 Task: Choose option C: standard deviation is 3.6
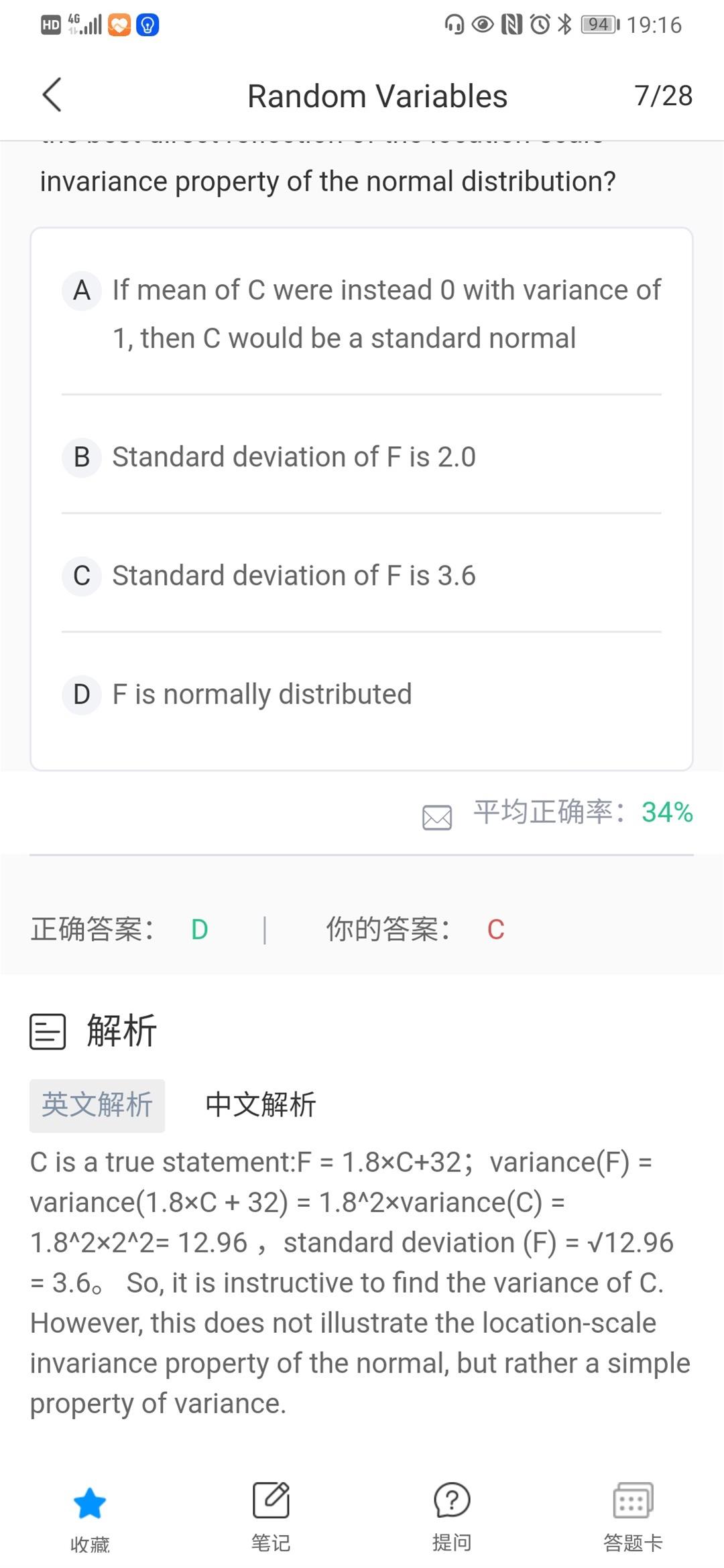click(x=361, y=576)
